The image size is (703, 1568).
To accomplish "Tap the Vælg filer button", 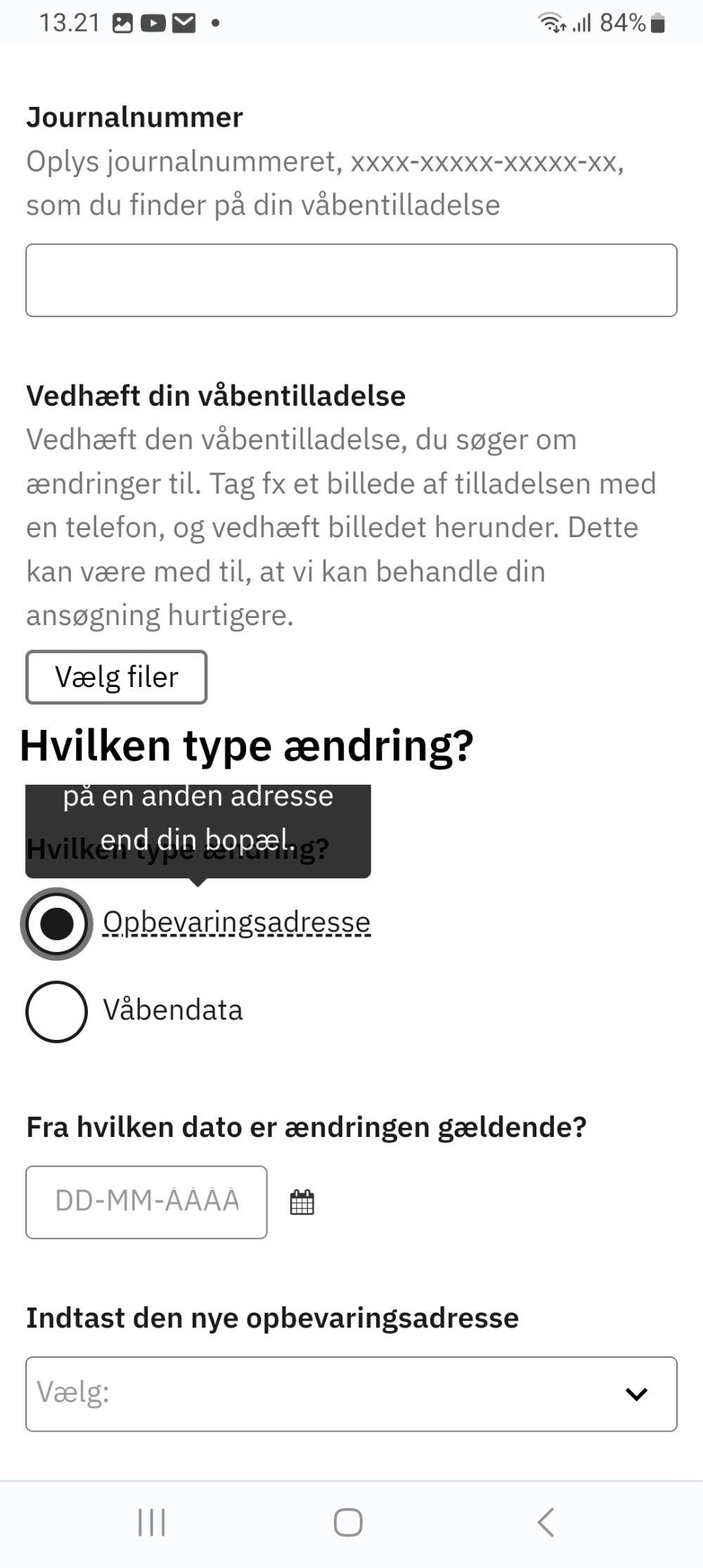I will (x=117, y=677).
